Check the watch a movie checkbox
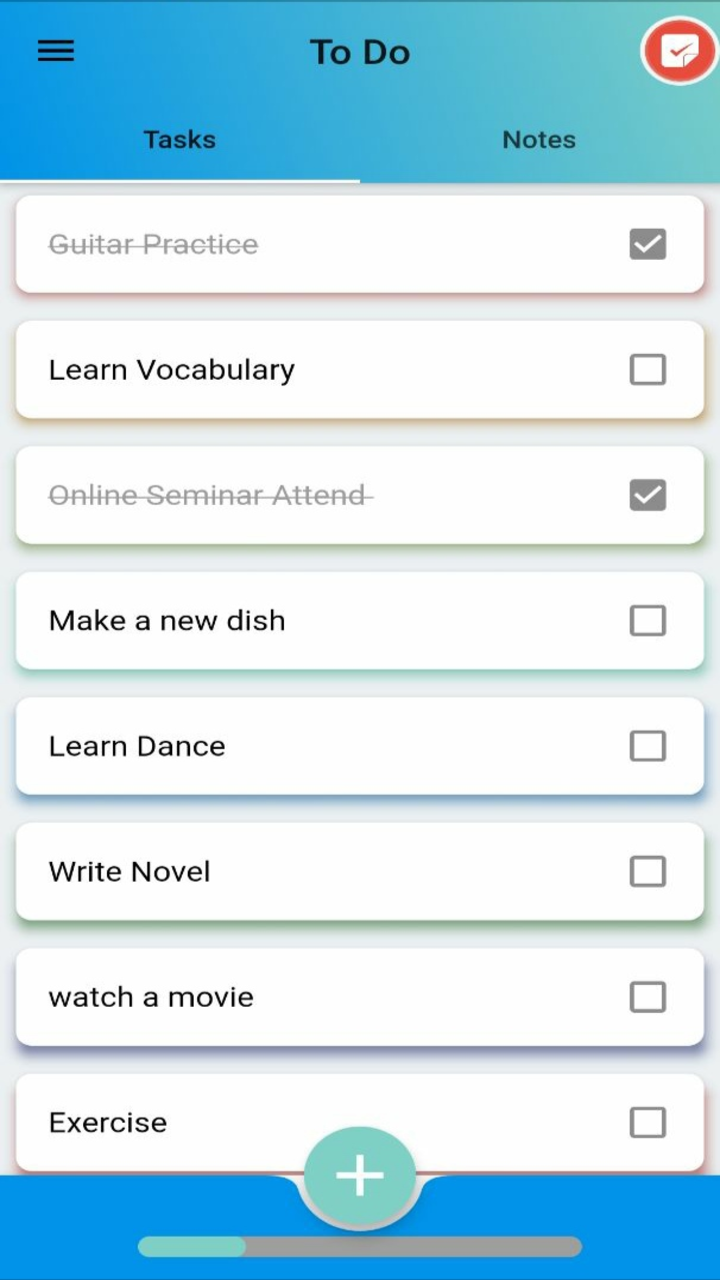The image size is (720, 1280). click(647, 996)
